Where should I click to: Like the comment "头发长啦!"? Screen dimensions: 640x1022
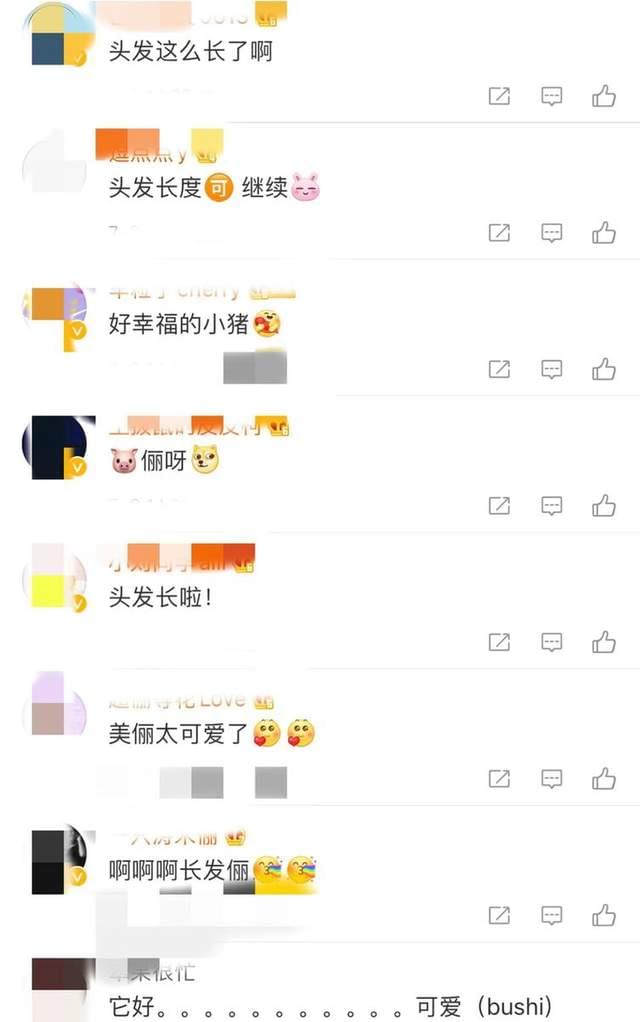pos(604,642)
